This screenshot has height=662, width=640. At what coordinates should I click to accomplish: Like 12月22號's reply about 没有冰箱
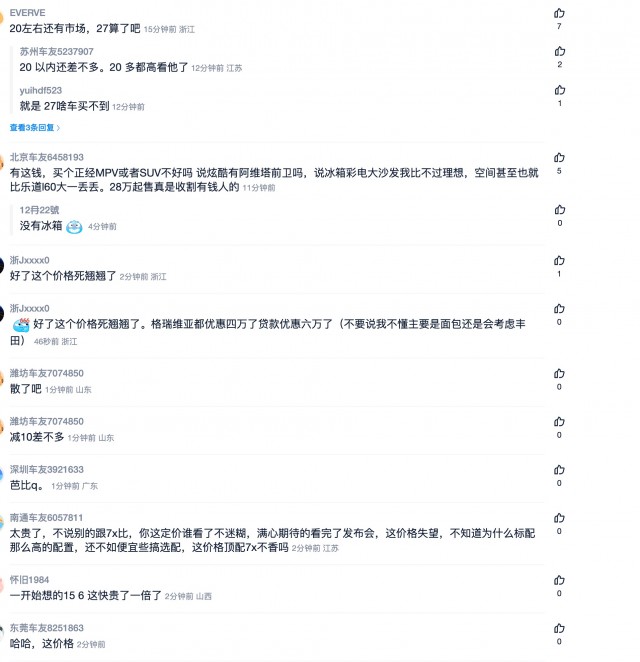click(x=559, y=210)
